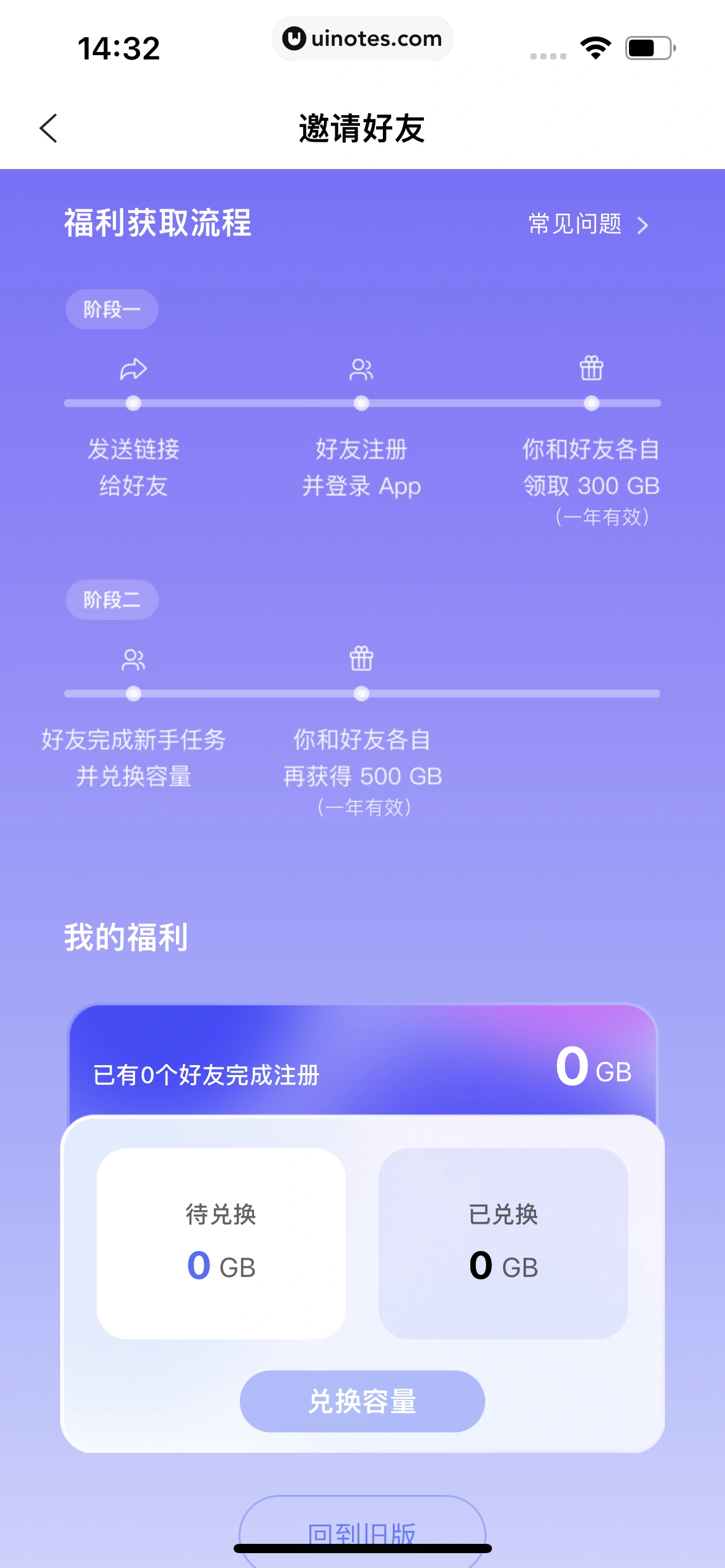The width and height of the screenshot is (725, 1568).
Task: Click the gift icon for 500 GB reward
Action: [x=362, y=659]
